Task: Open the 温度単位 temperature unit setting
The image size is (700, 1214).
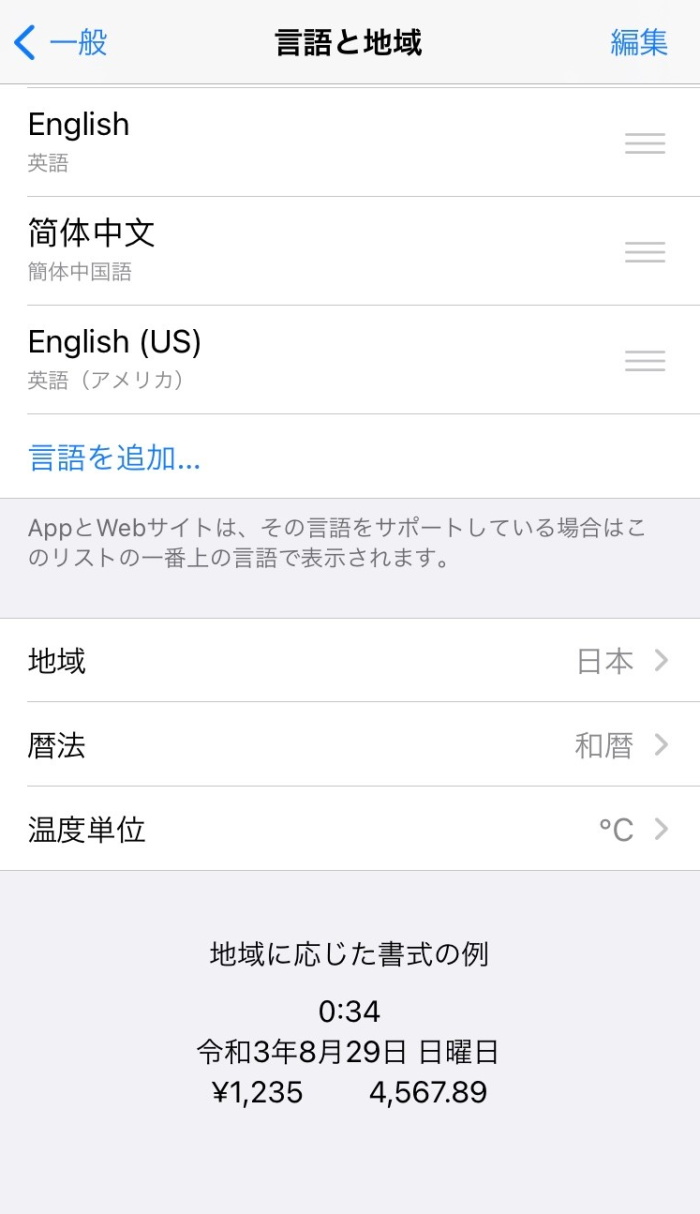Action: (350, 829)
